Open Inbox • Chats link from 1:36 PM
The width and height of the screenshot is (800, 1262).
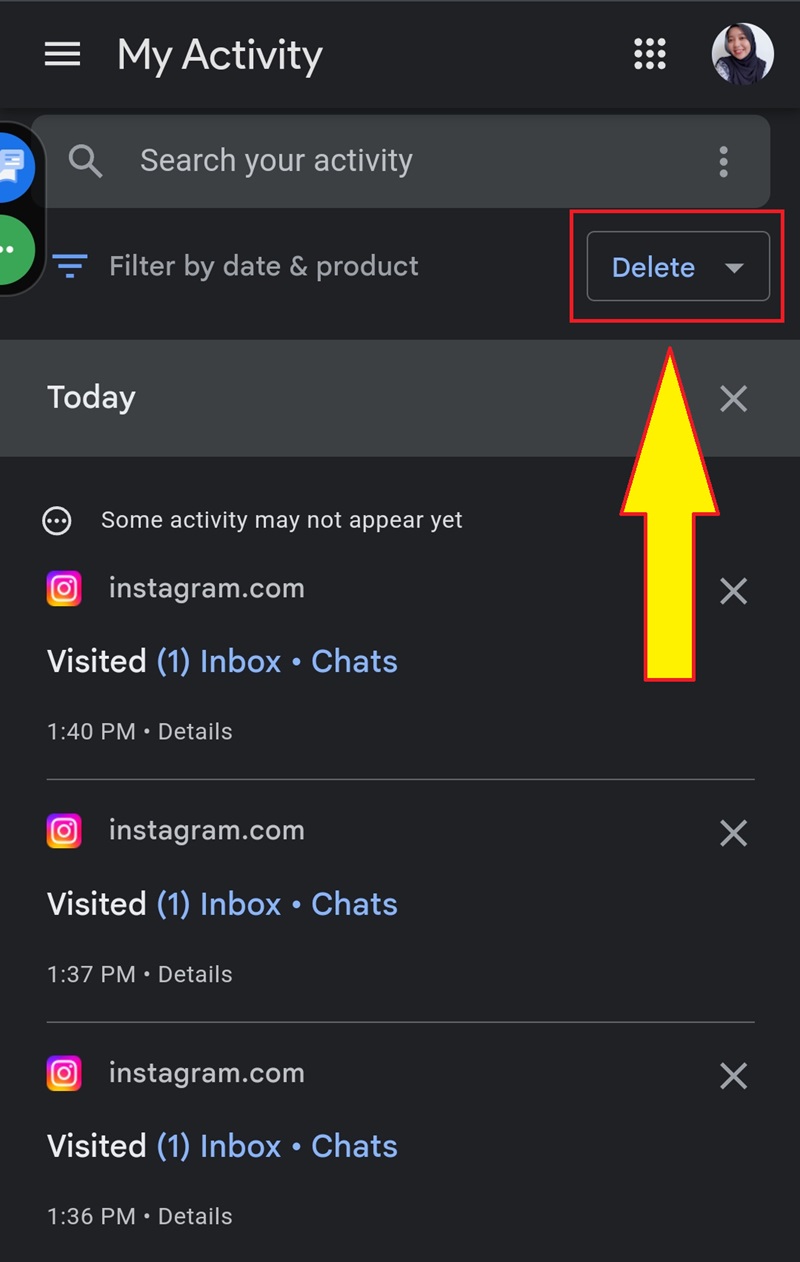277,1146
